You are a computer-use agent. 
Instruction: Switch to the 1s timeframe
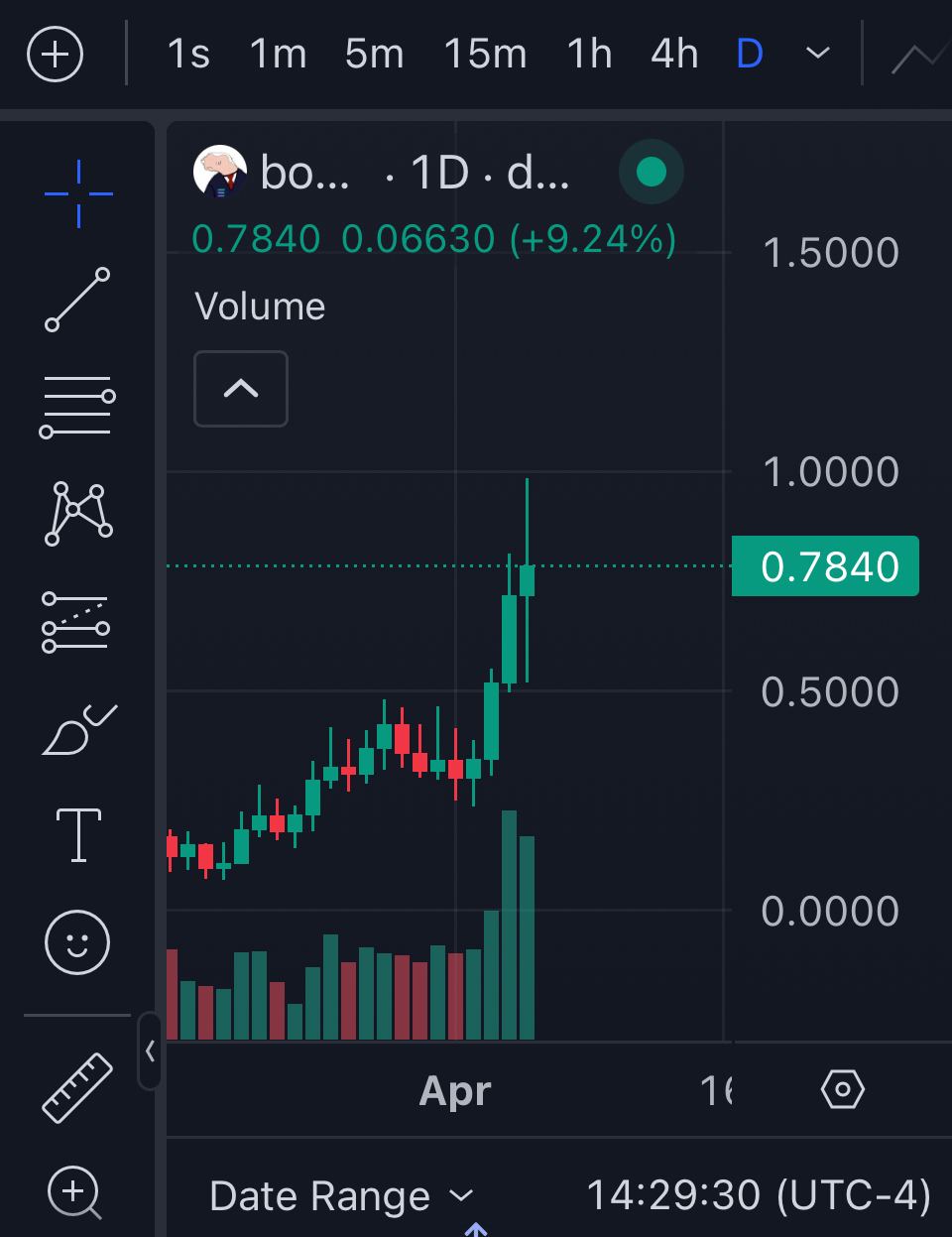[188, 54]
